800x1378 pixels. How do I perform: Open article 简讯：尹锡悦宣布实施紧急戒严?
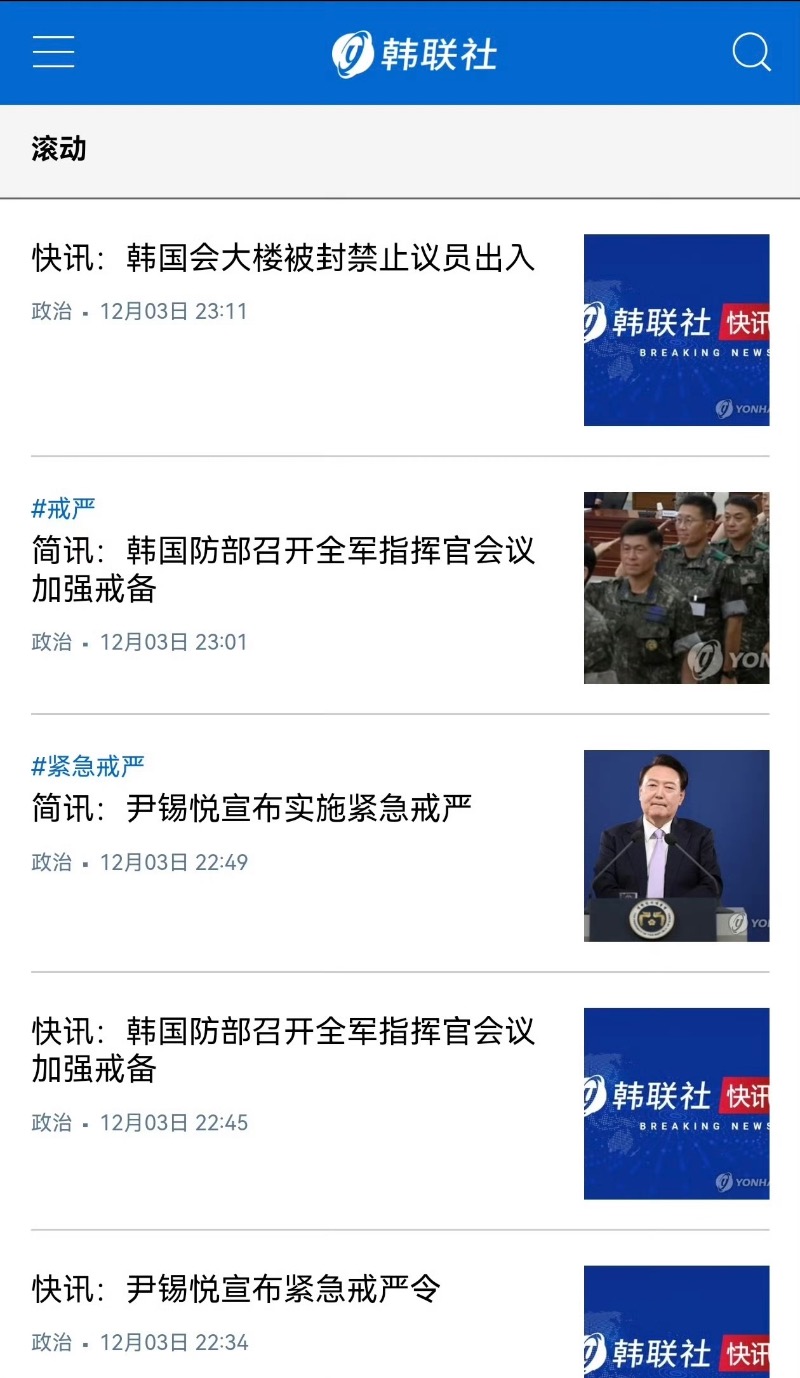coord(251,808)
